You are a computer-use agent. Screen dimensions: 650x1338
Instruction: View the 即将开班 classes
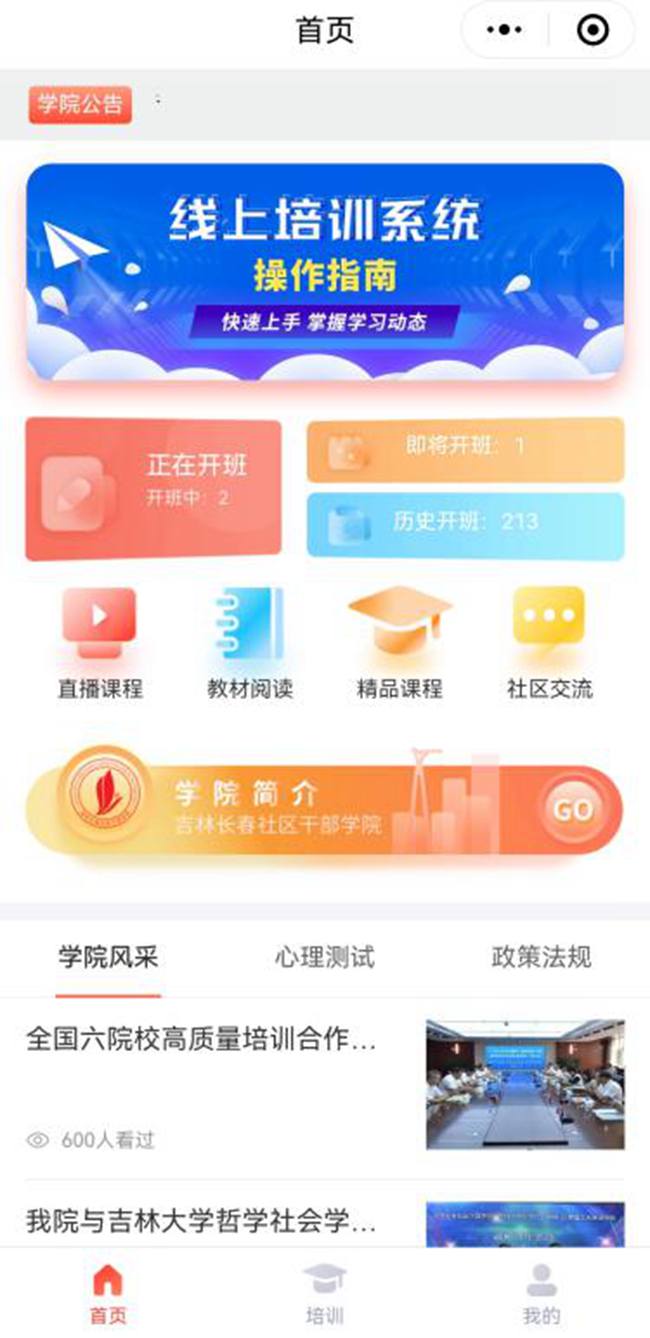click(465, 449)
